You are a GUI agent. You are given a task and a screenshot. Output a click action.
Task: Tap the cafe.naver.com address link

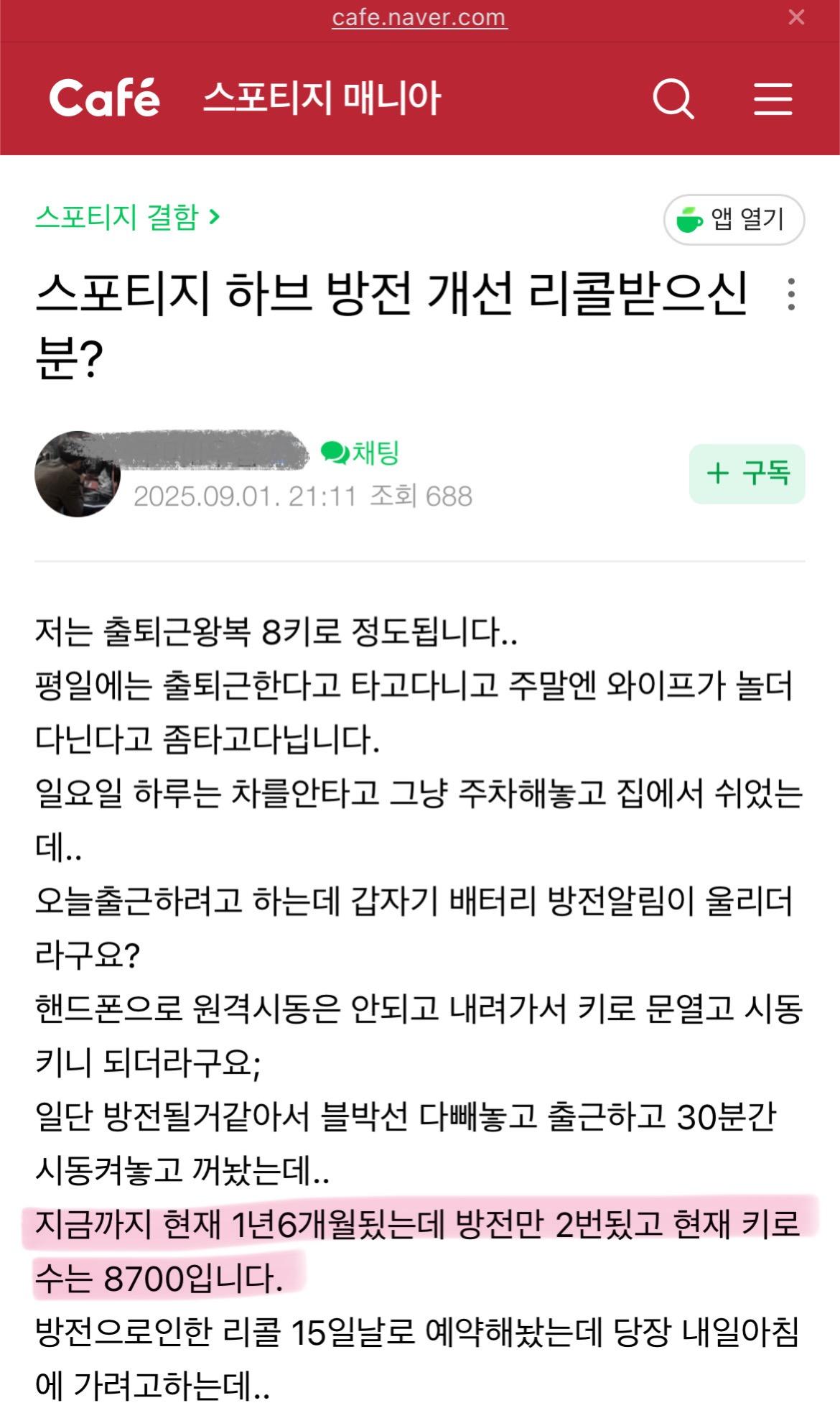[x=419, y=17]
